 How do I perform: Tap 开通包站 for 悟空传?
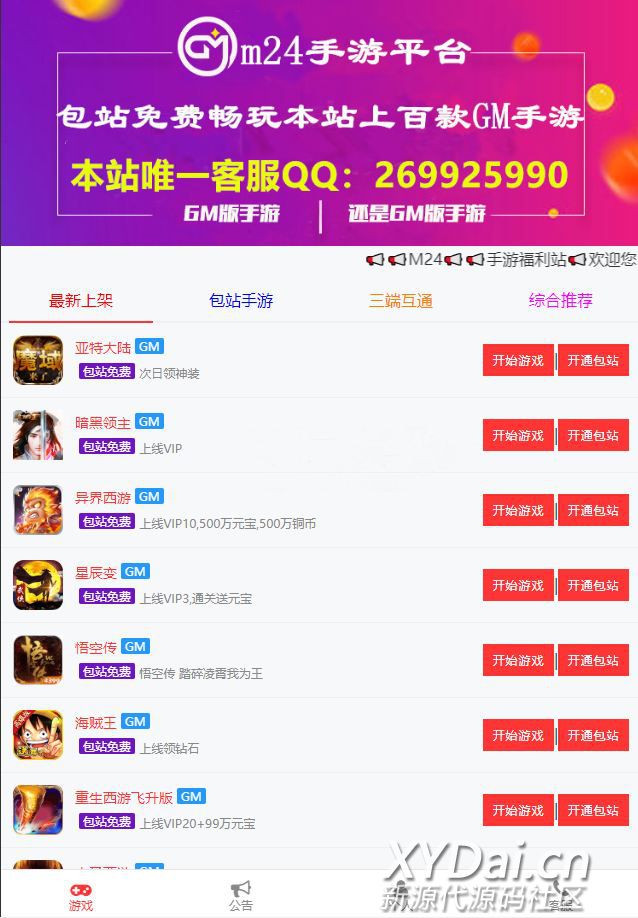pos(593,661)
